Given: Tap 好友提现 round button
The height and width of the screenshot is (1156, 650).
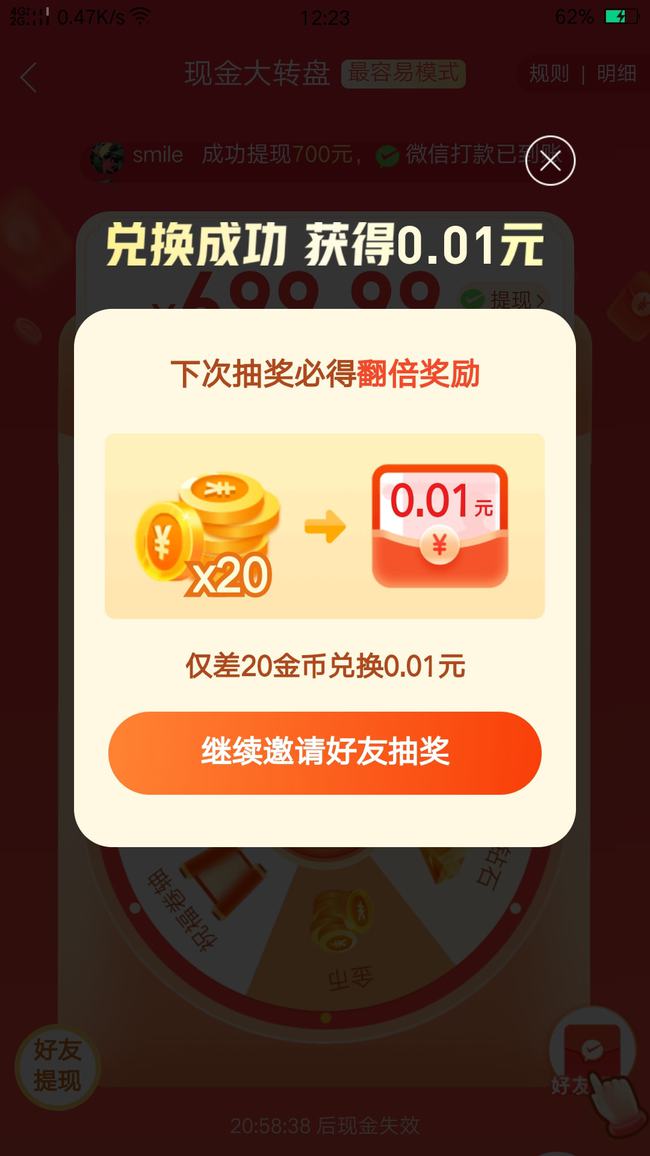Looking at the screenshot, I should 57,1066.
